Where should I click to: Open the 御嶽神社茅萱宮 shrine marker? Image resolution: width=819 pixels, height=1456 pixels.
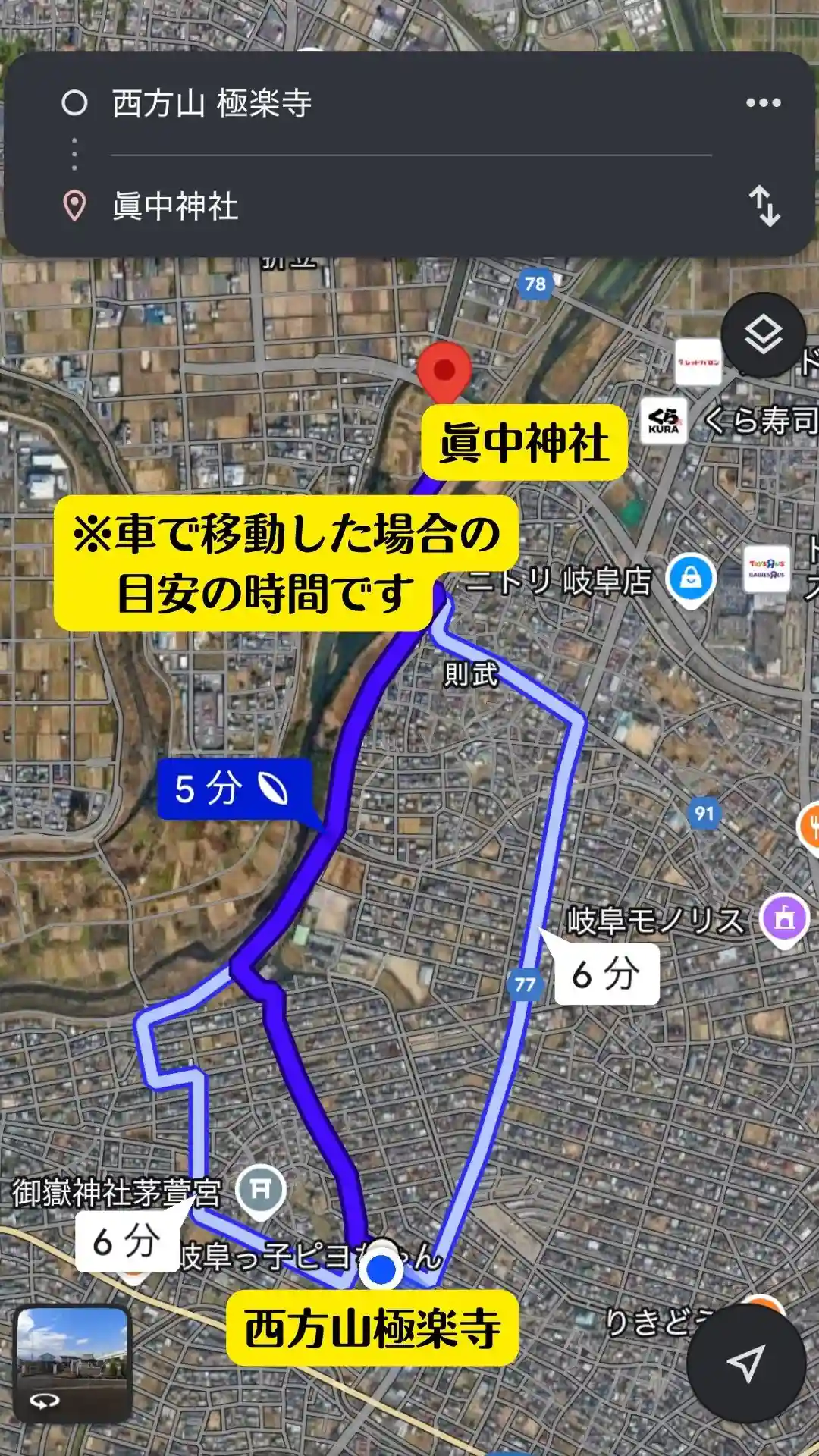[x=260, y=1191]
